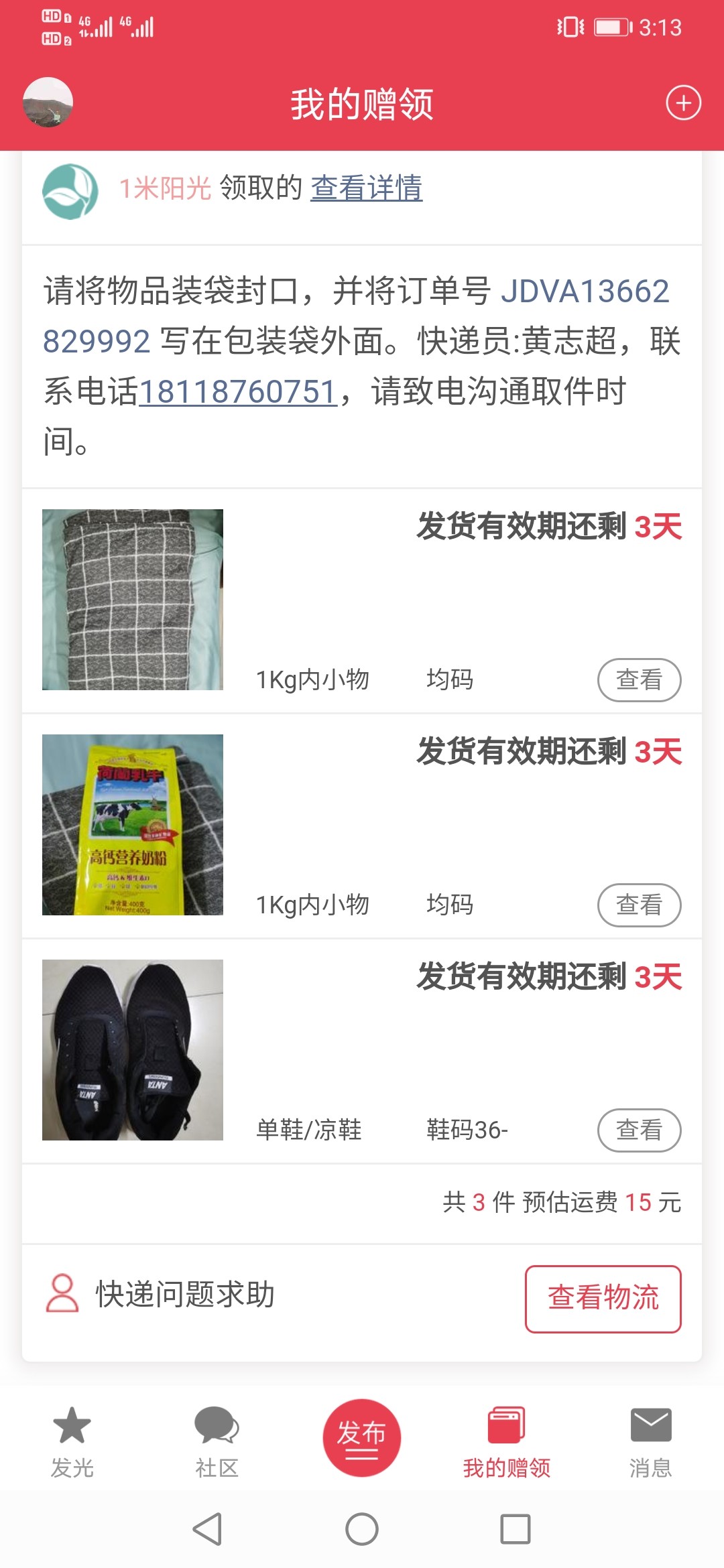Image resolution: width=724 pixels, height=1568 pixels.
Task: Tap the red 发布 button
Action: click(x=362, y=1437)
